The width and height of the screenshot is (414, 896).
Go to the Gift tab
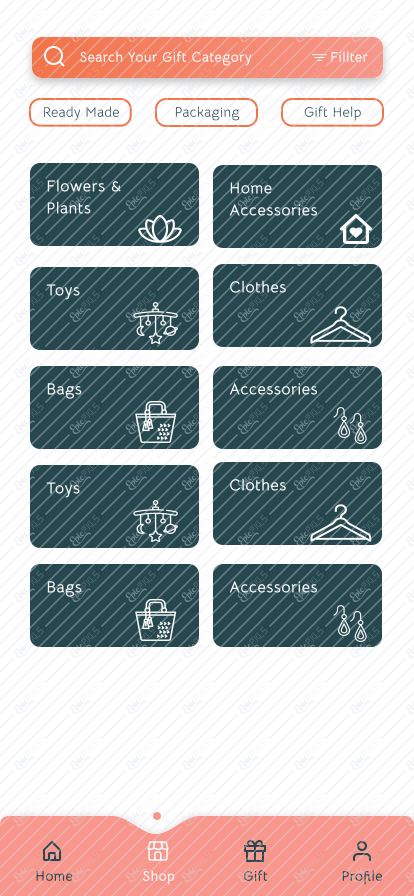coord(255,862)
